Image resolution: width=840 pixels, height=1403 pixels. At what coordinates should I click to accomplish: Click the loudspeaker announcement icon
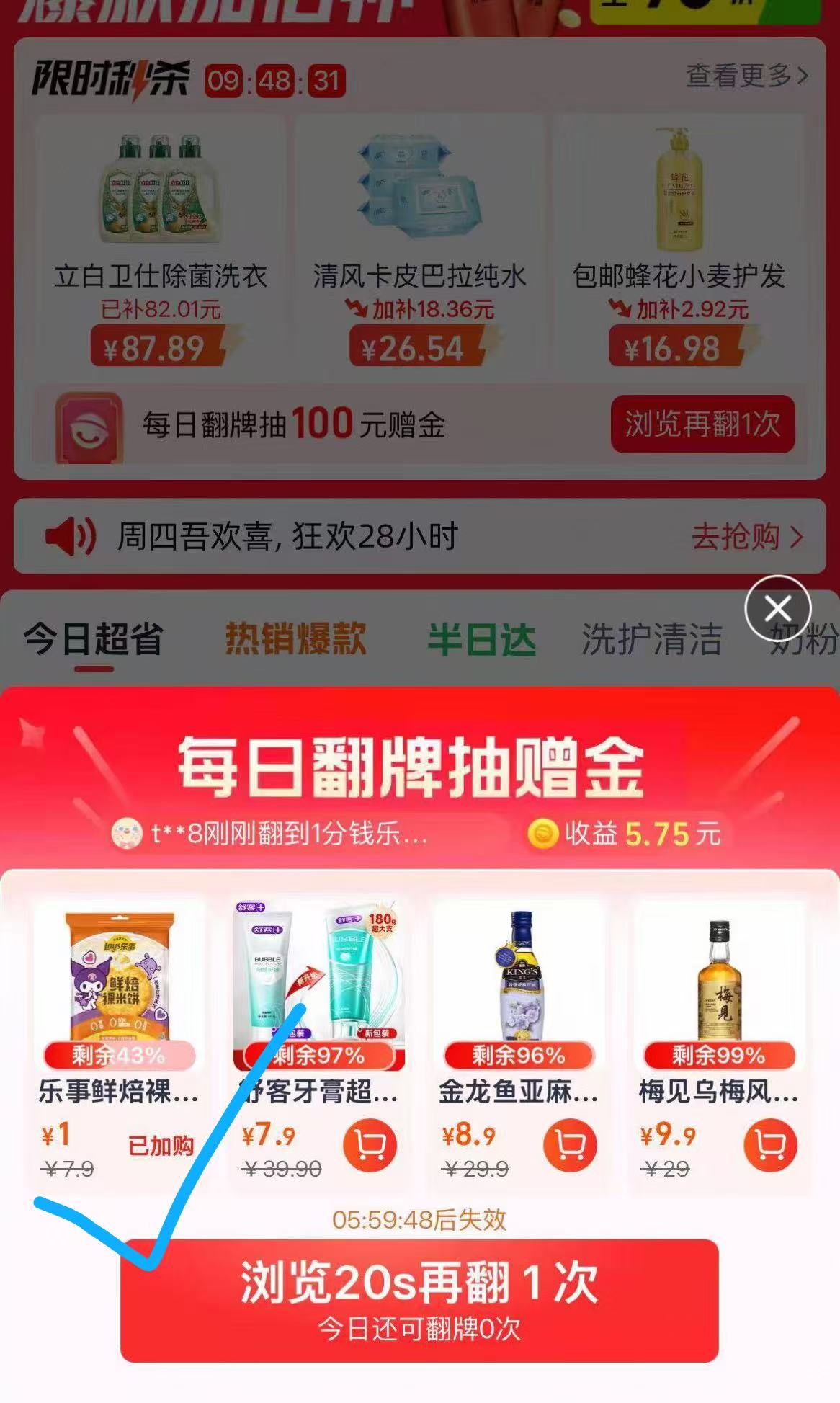pos(70,535)
